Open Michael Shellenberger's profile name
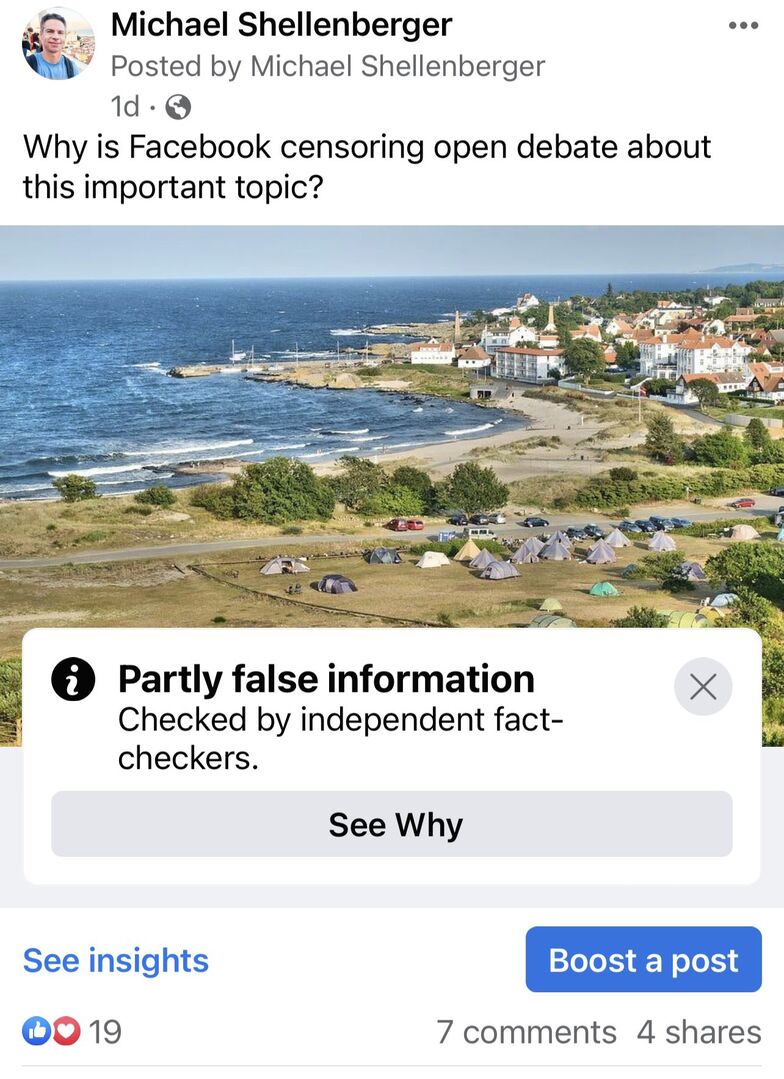784x1079 pixels. click(x=281, y=24)
